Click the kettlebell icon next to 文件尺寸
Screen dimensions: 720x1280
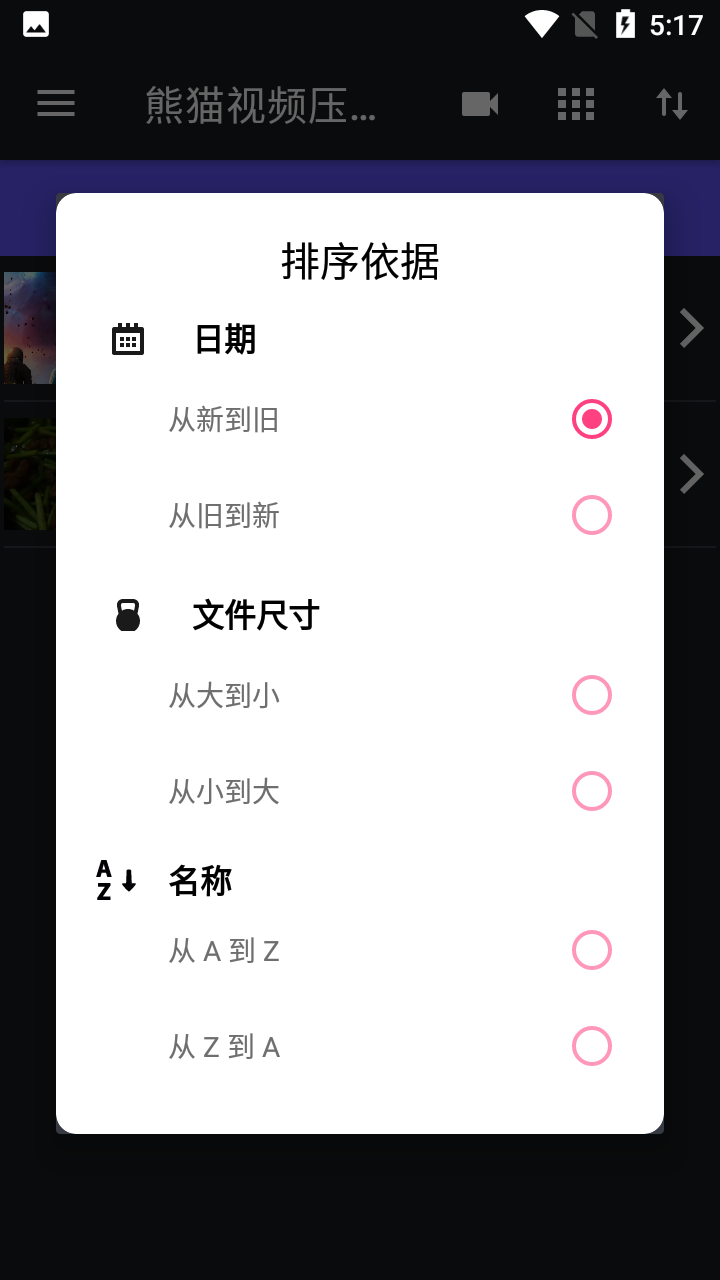coord(128,614)
